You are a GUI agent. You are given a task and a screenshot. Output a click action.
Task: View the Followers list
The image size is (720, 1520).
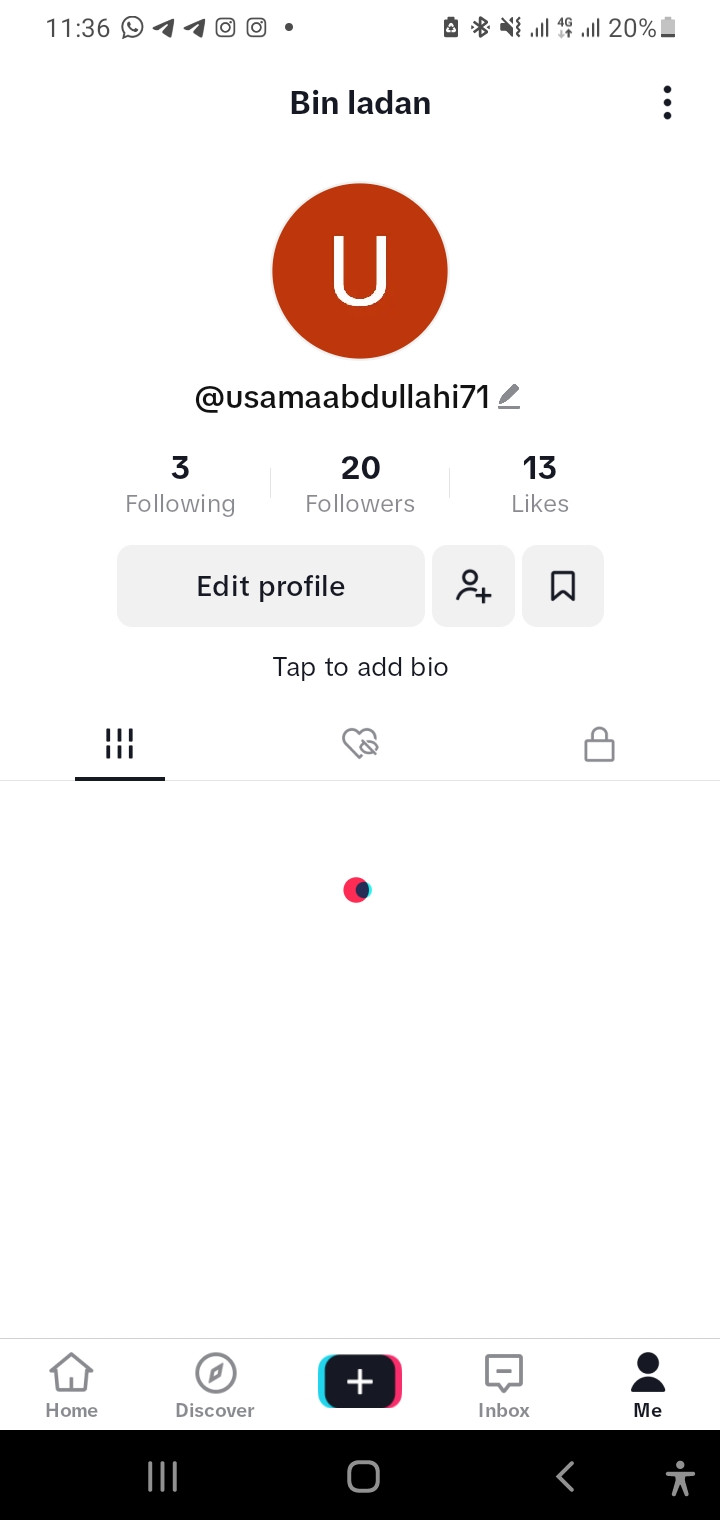click(360, 484)
